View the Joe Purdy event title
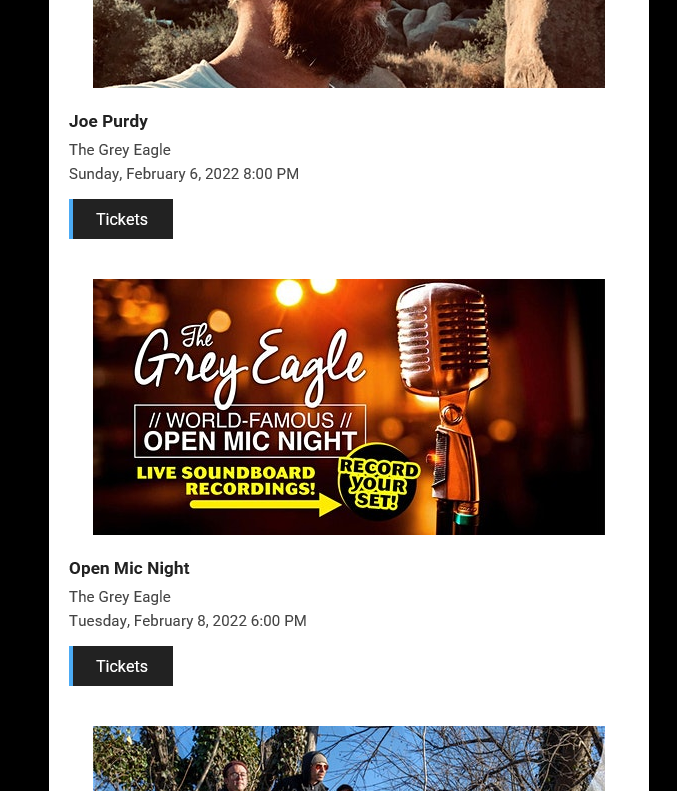677x791 pixels. [108, 121]
